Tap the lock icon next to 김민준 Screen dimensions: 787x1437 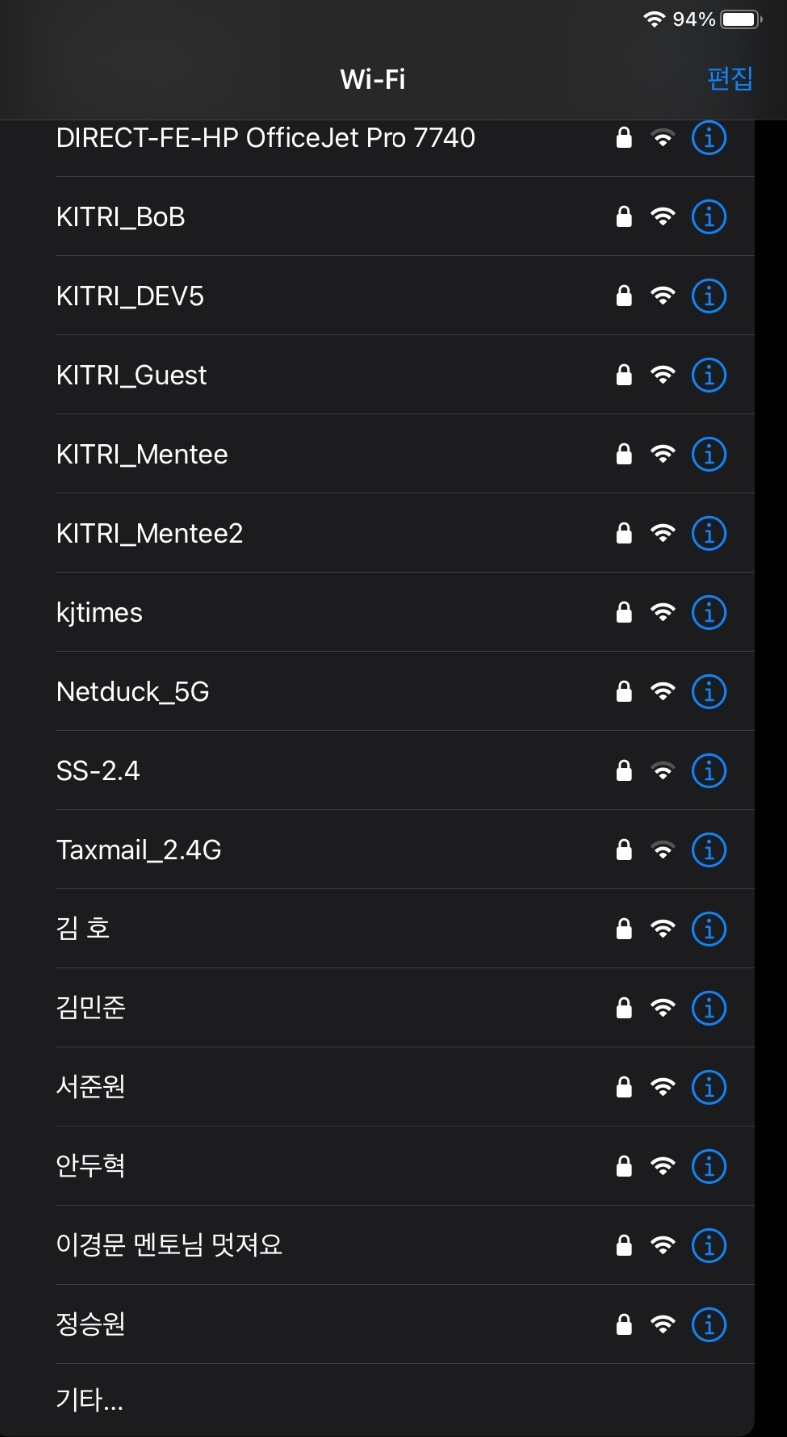623,1007
